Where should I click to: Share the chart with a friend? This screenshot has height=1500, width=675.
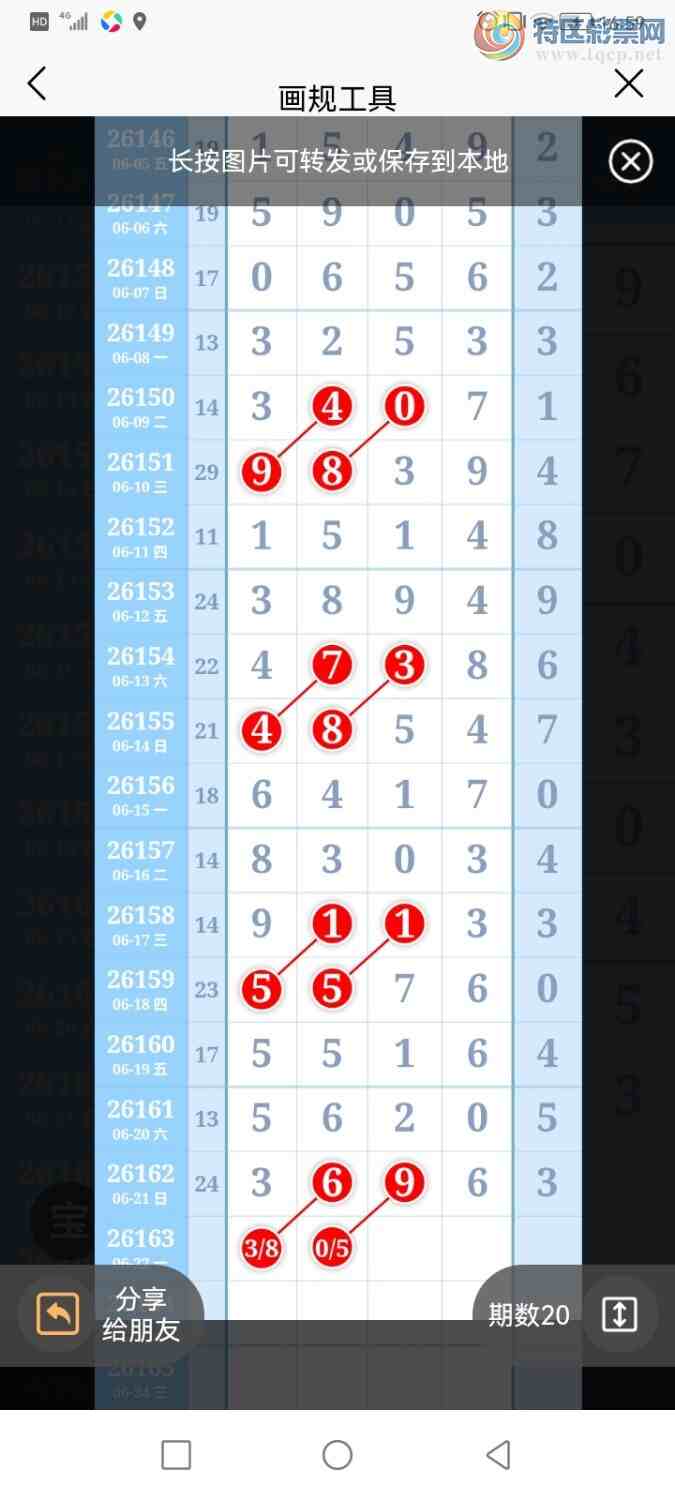[141, 1315]
